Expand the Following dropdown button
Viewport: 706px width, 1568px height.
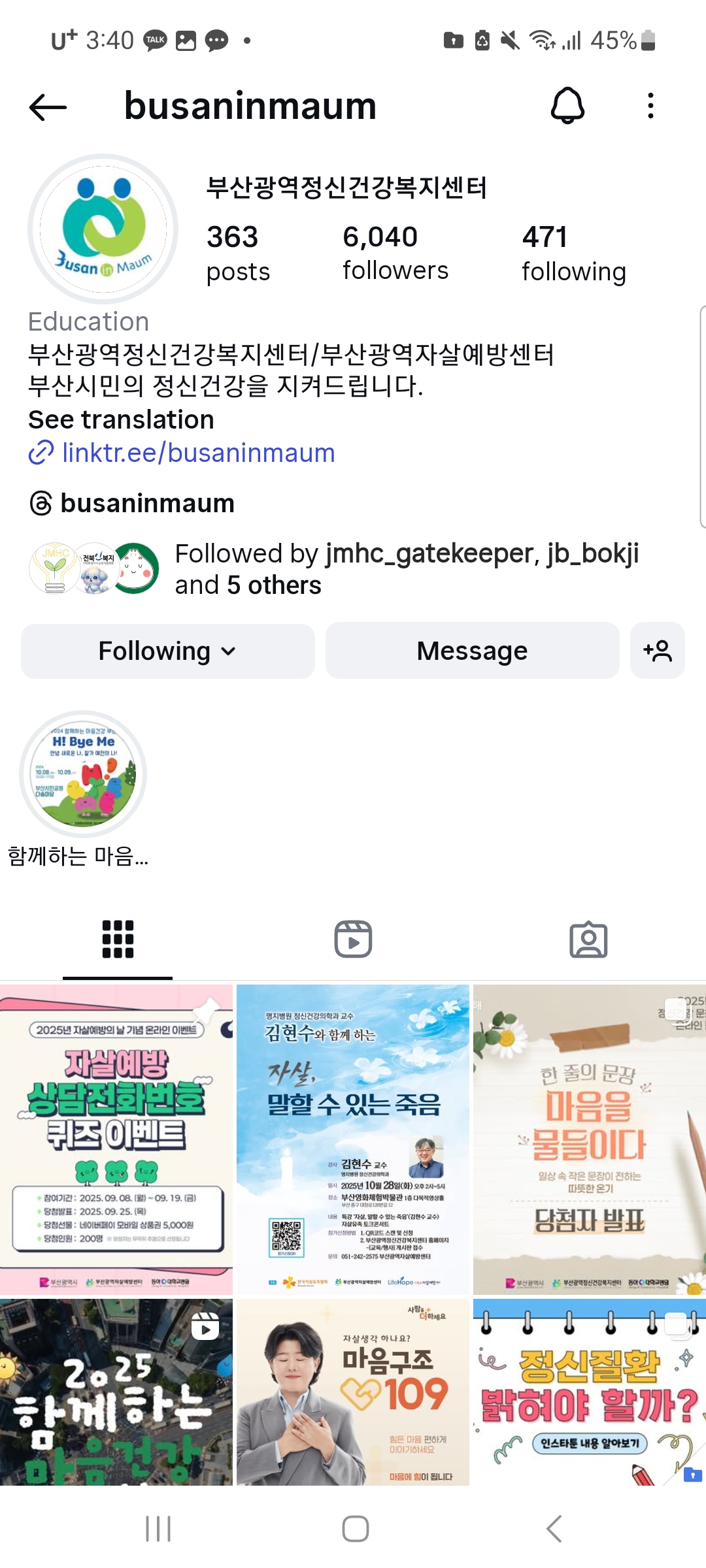(167, 651)
